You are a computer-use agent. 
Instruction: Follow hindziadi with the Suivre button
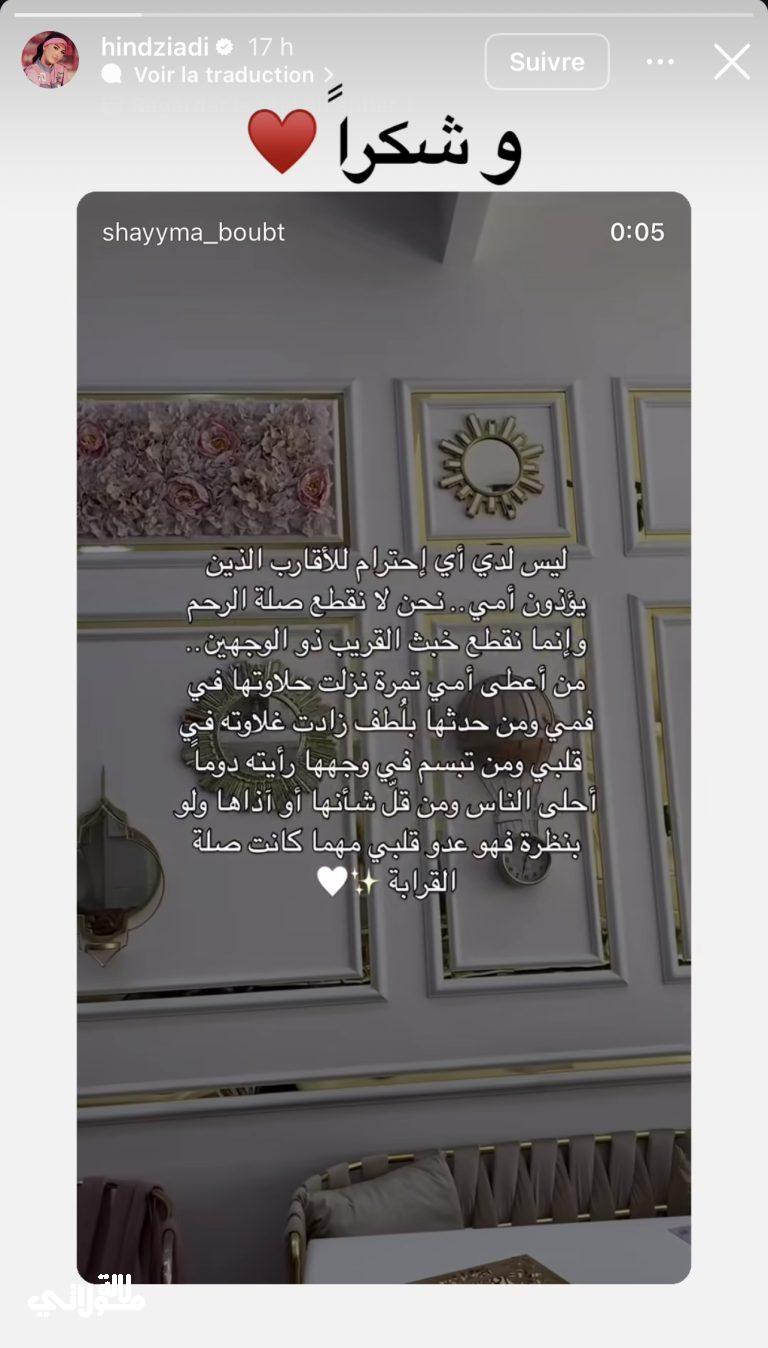[546, 62]
